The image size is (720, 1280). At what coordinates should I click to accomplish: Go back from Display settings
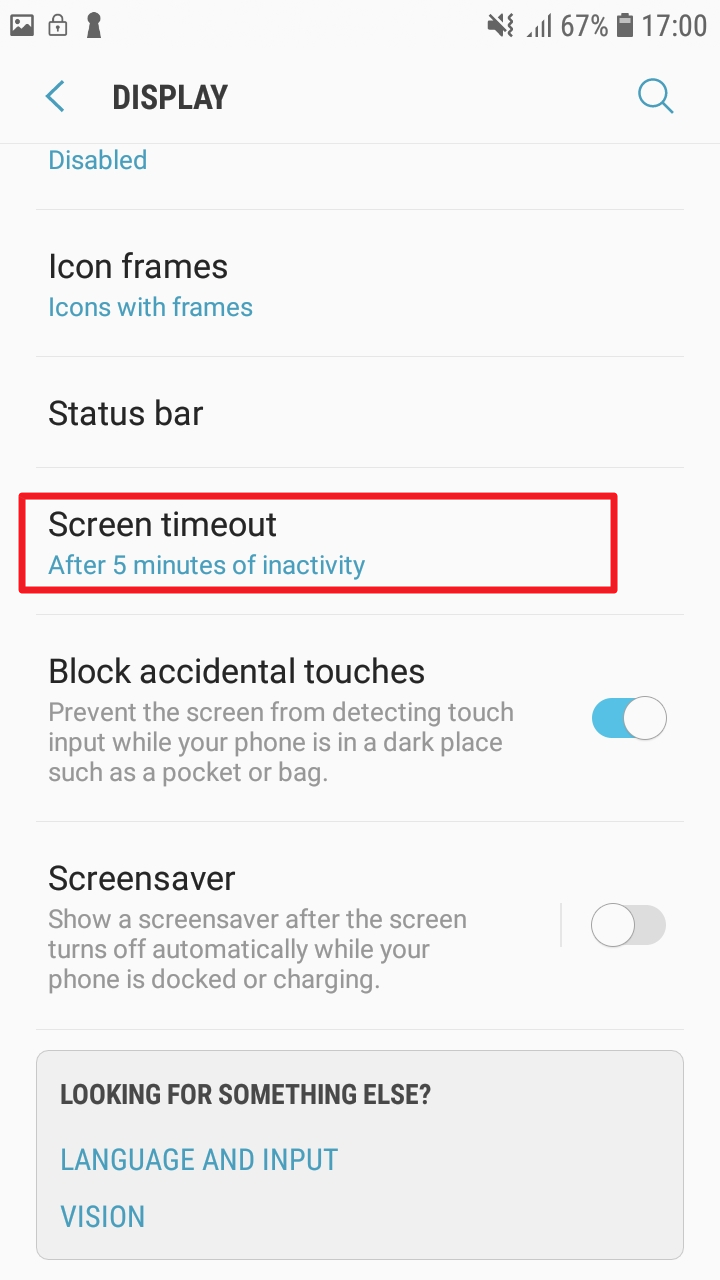tap(55, 97)
